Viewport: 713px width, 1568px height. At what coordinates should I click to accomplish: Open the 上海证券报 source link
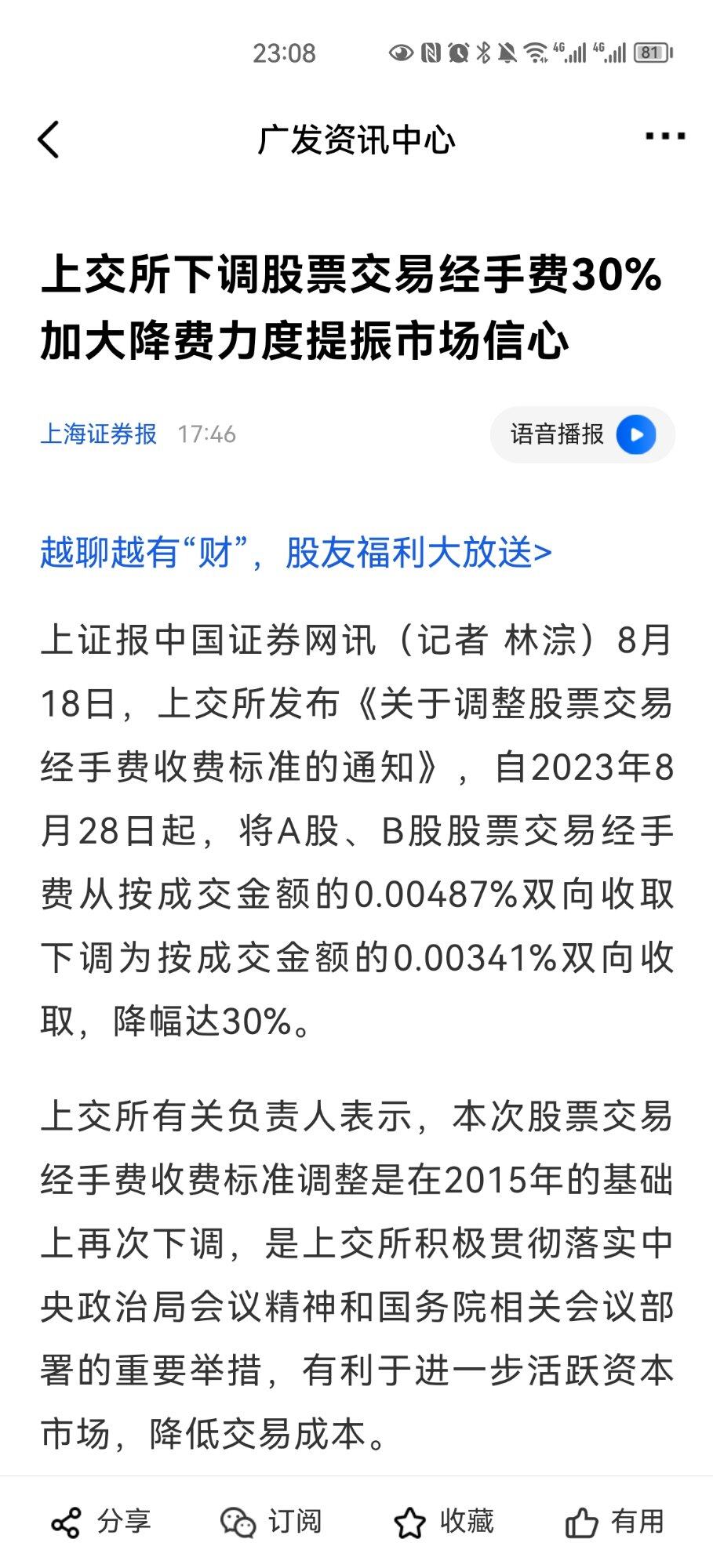(99, 434)
